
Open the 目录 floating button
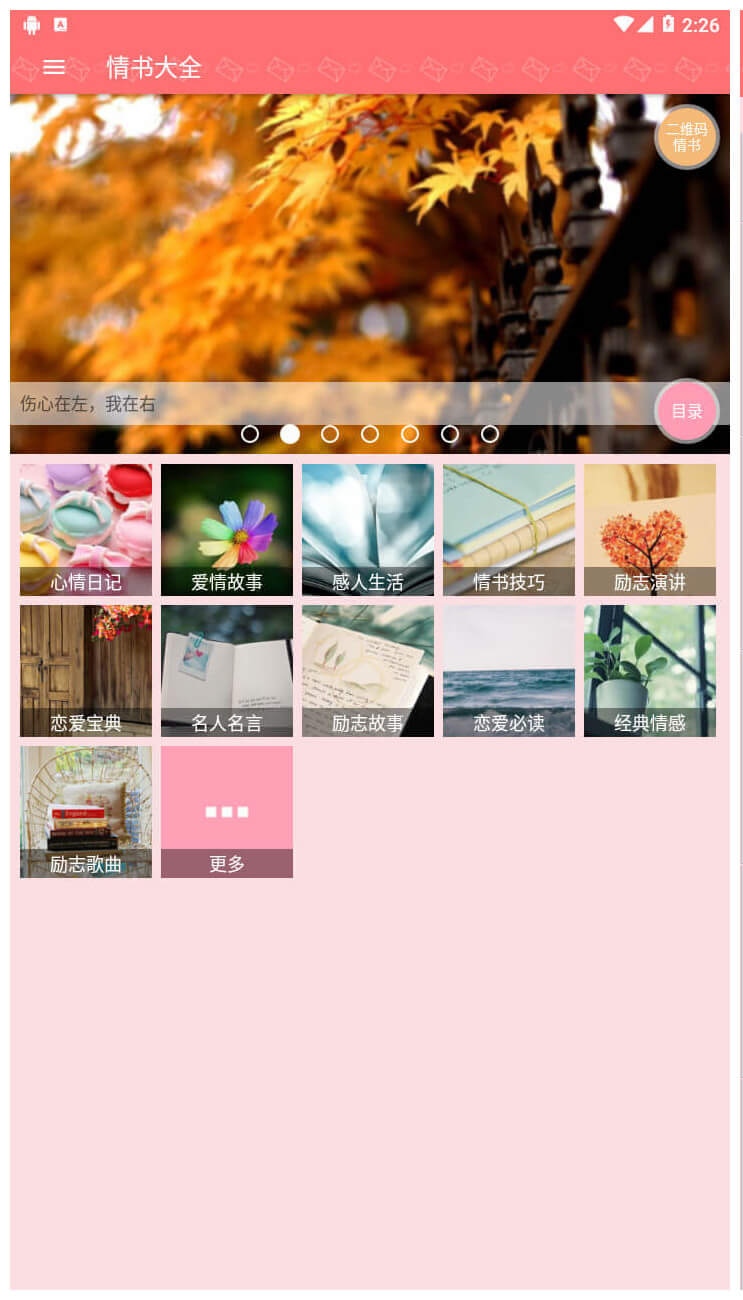[x=687, y=411]
